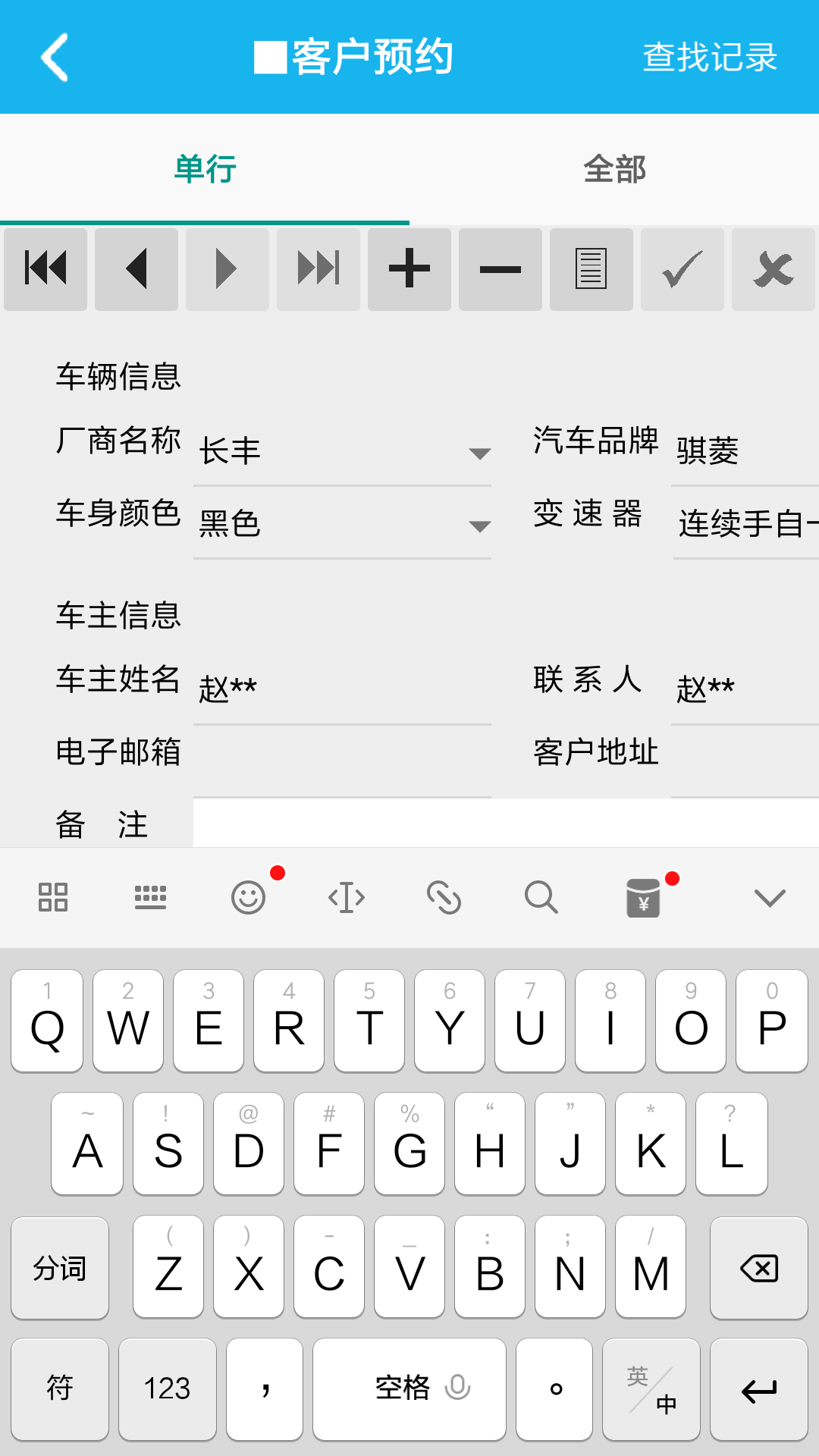The height and width of the screenshot is (1456, 819).
Task: Cancel editing with the X icon
Action: [773, 269]
